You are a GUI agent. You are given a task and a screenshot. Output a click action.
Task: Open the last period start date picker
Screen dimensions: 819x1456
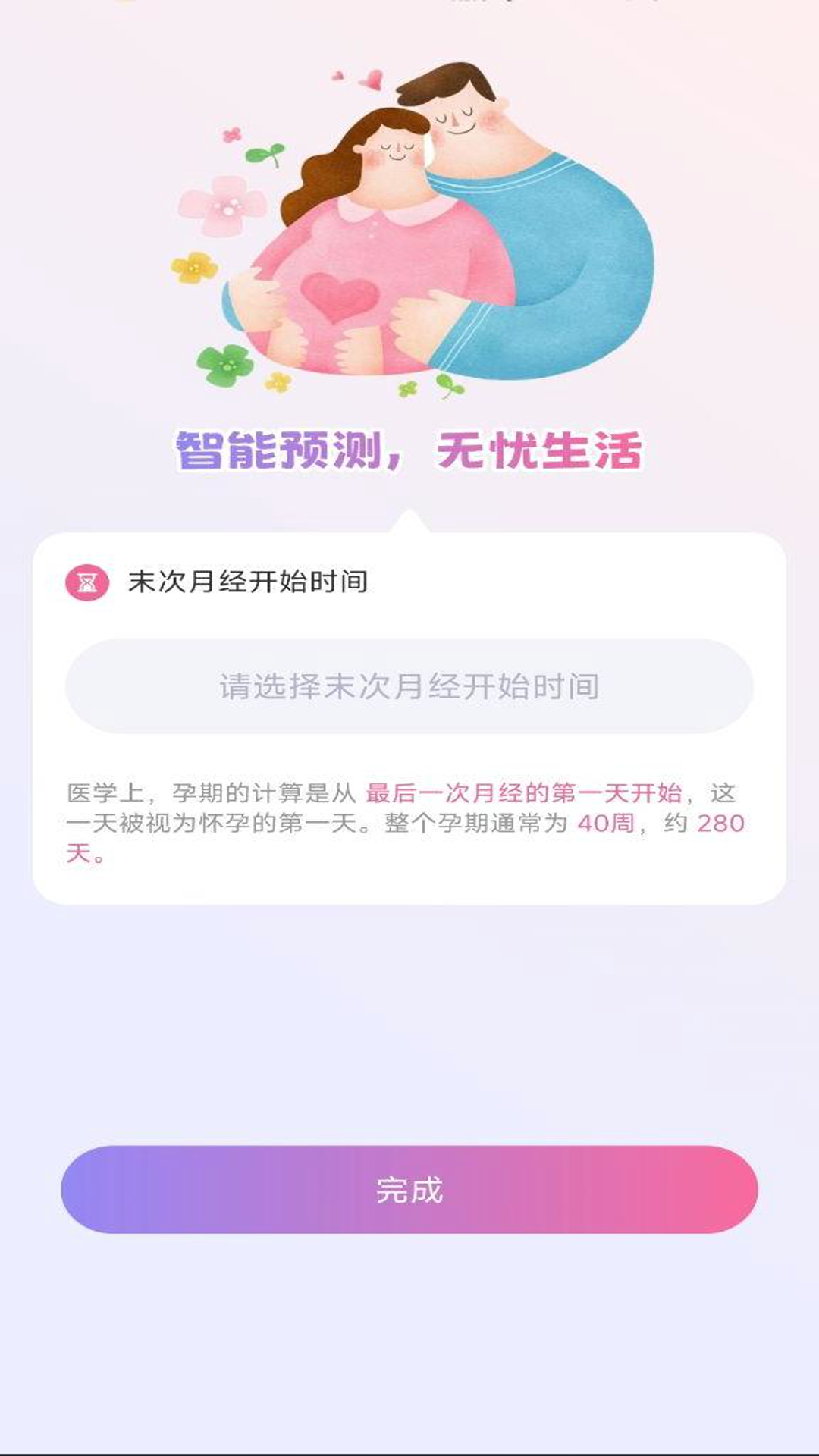409,686
